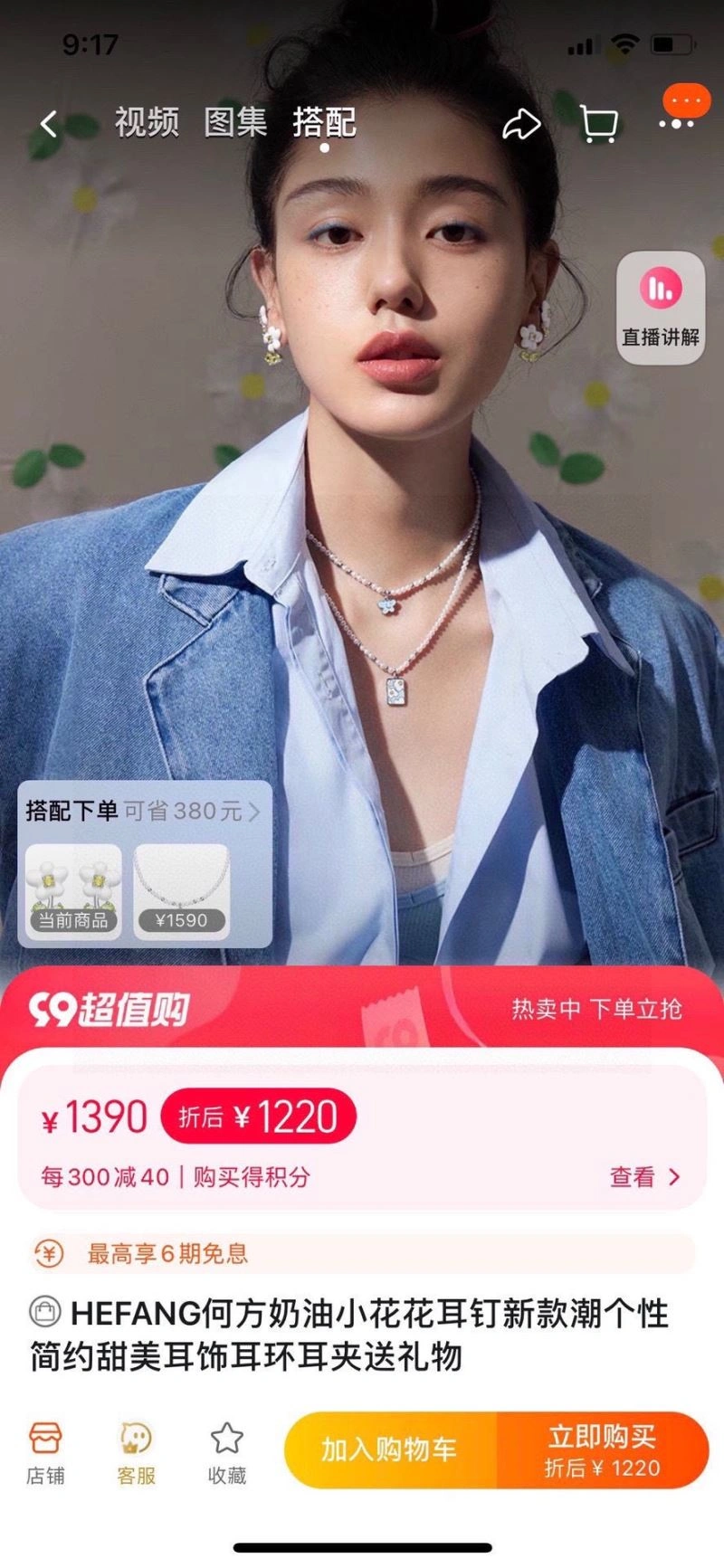Switch to the 图集 tab
Viewport: 724px width, 1568px height.
coord(235,122)
